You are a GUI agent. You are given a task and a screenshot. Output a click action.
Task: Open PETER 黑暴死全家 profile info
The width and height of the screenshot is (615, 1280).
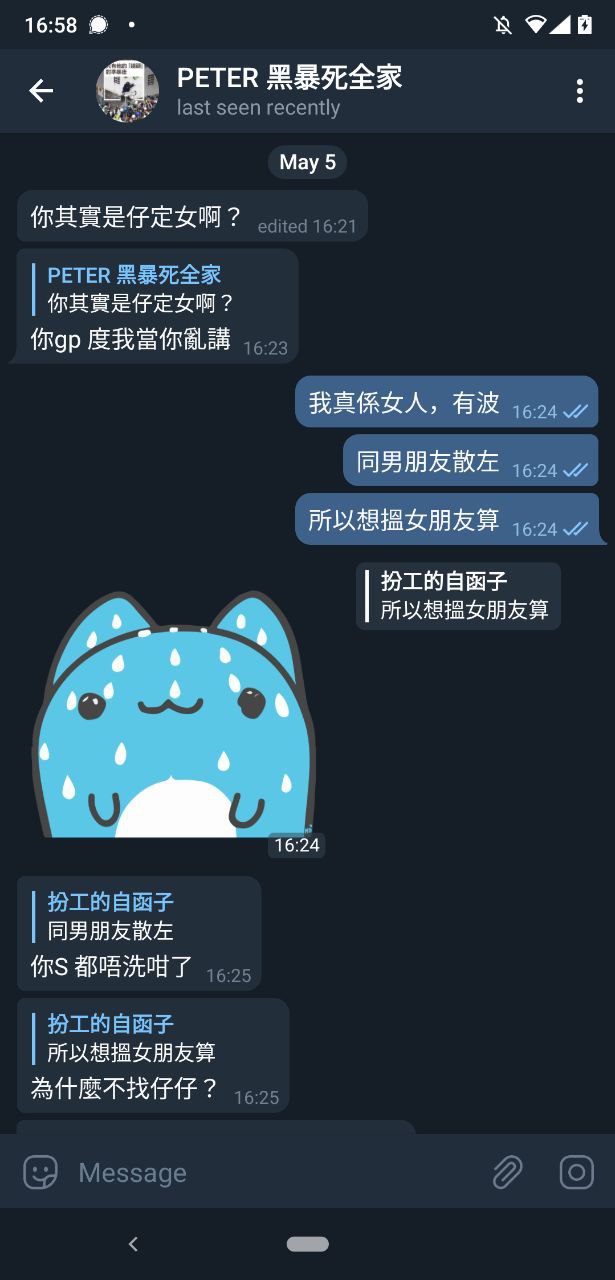pos(290,91)
